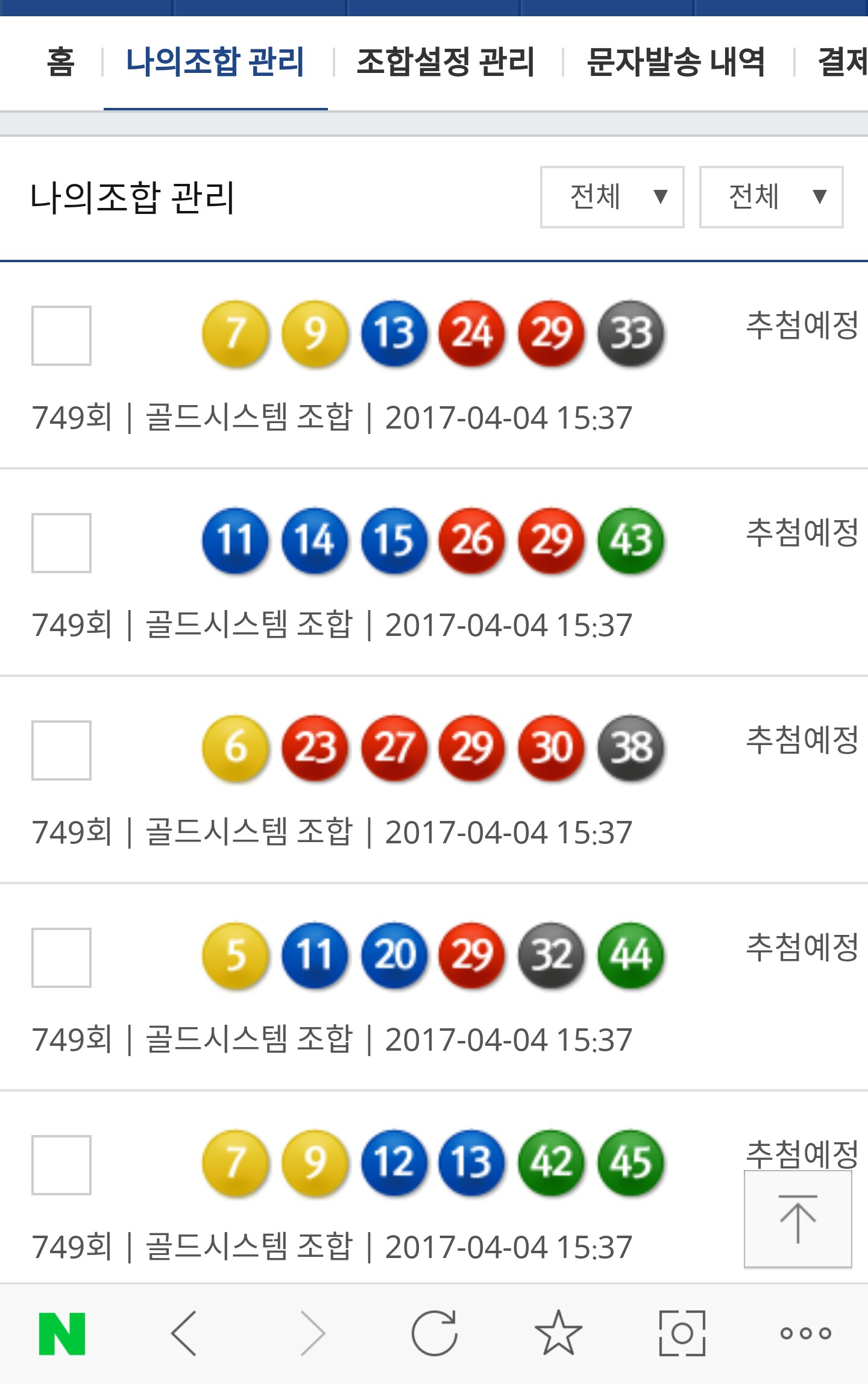Open the browser's more options menu
The width and height of the screenshot is (868, 1384).
805,1334
